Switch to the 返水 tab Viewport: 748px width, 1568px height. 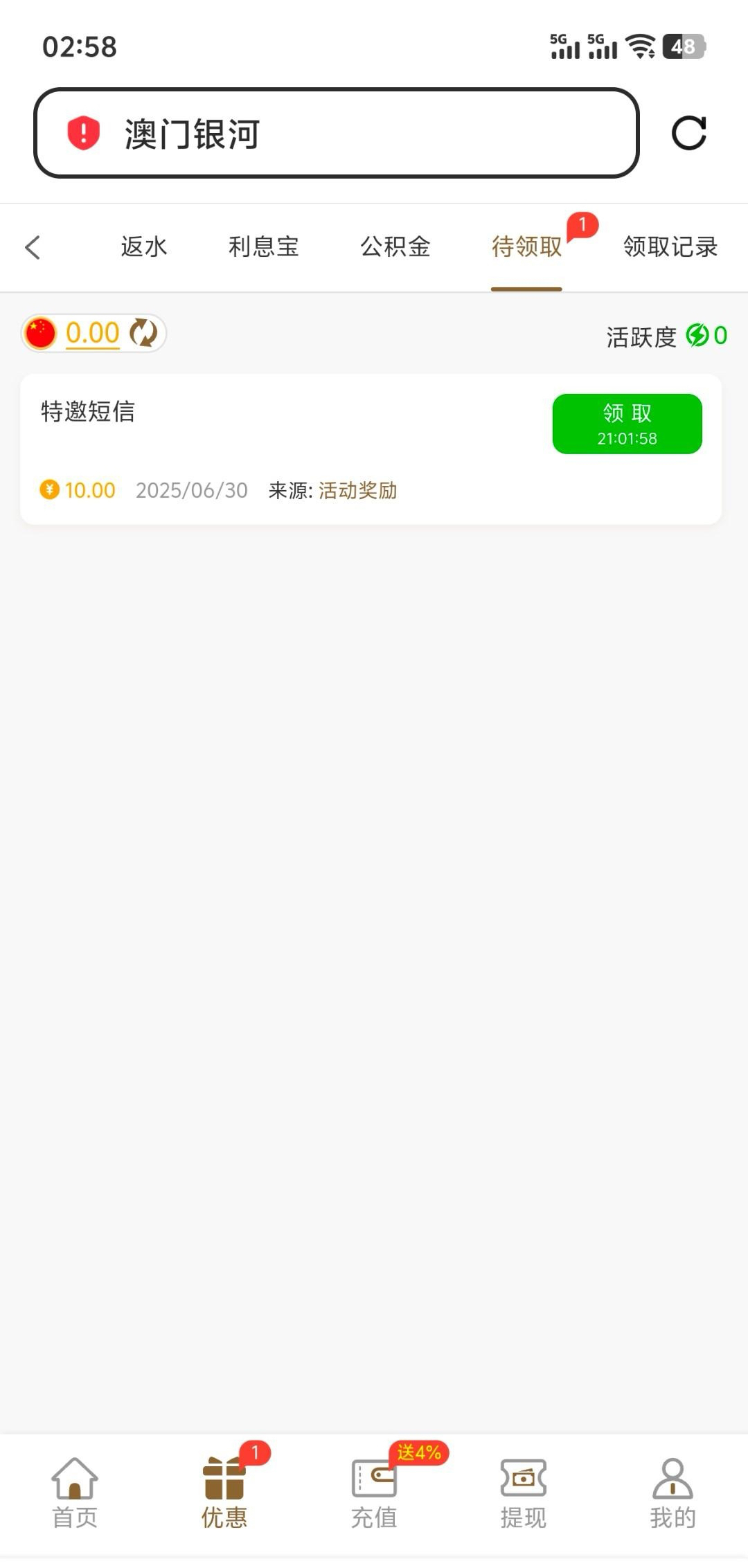[x=144, y=247]
